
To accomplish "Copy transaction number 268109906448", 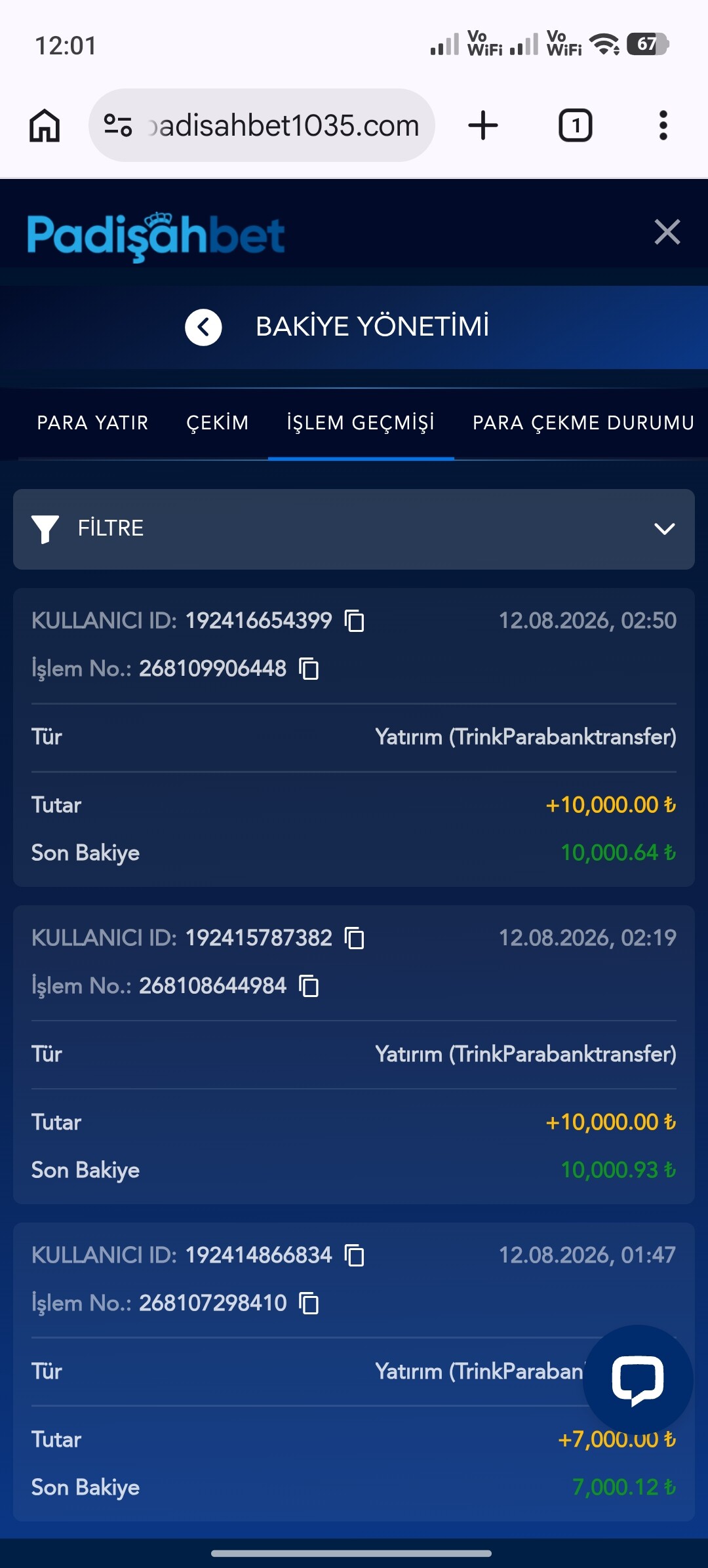I will coord(309,669).
